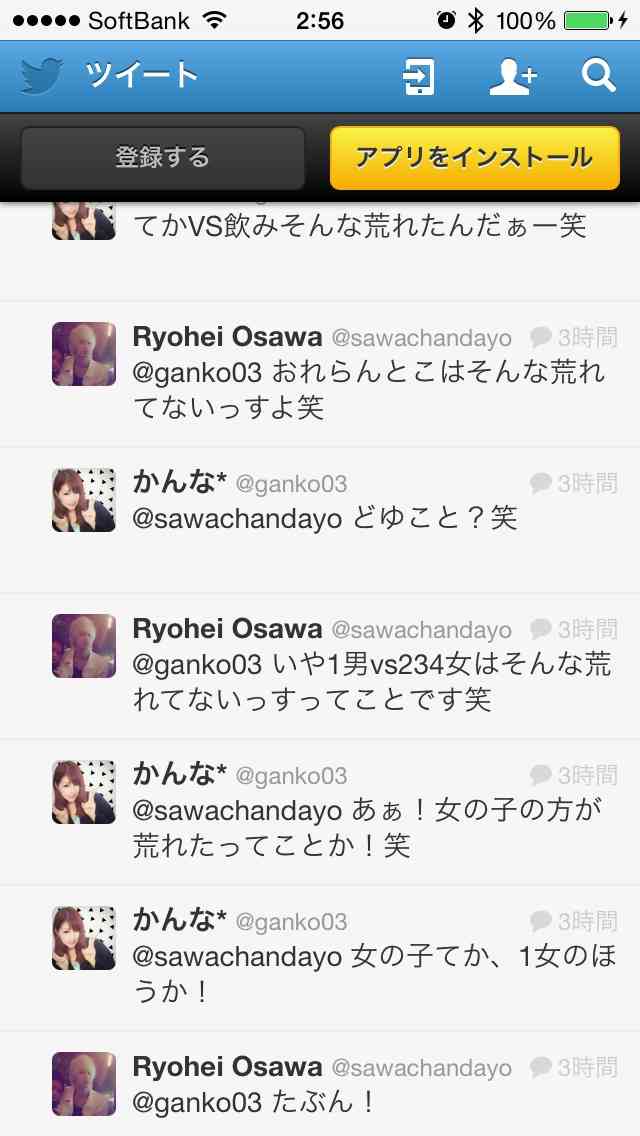640x1136 pixels.
Task: Open the search magnifier
Action: (598, 76)
